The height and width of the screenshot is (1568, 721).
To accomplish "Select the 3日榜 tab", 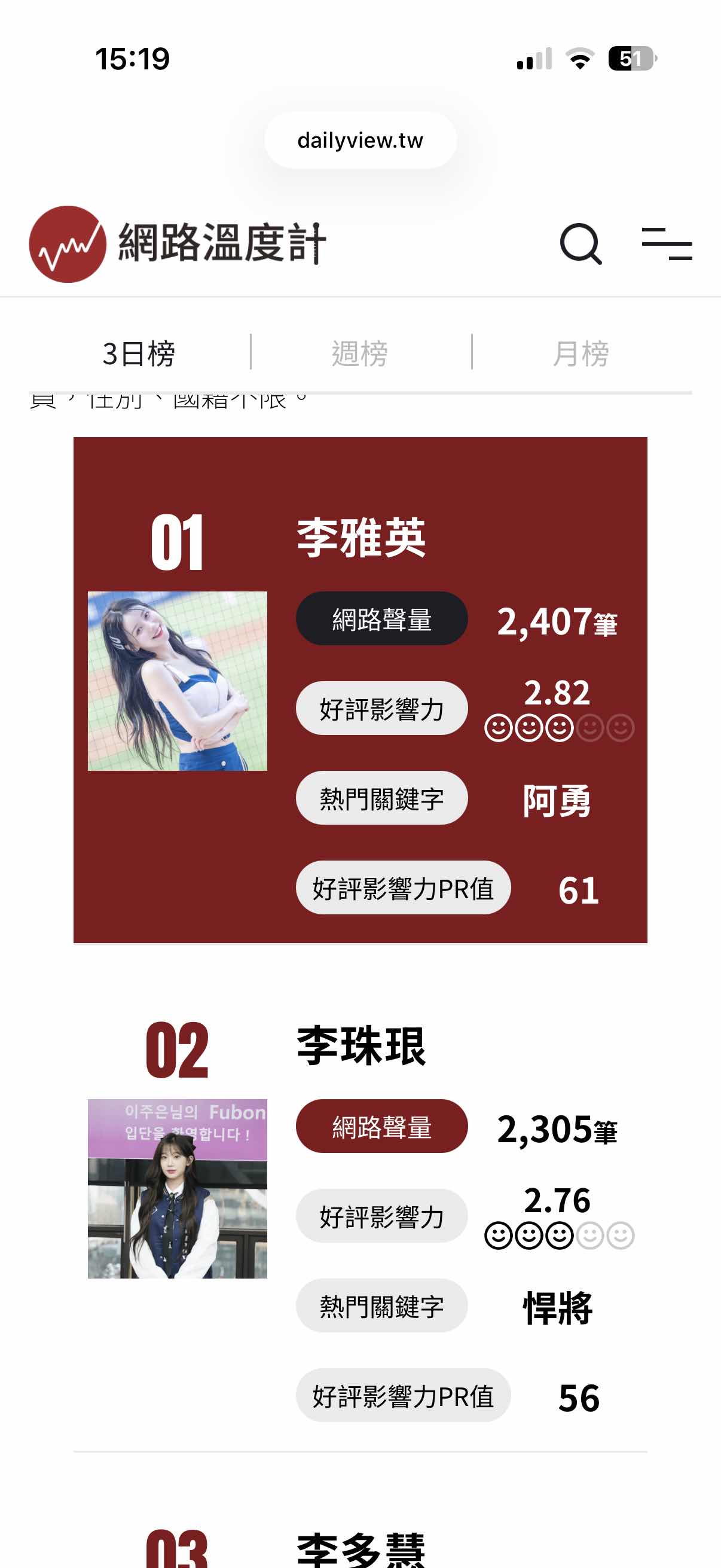I will click(139, 353).
